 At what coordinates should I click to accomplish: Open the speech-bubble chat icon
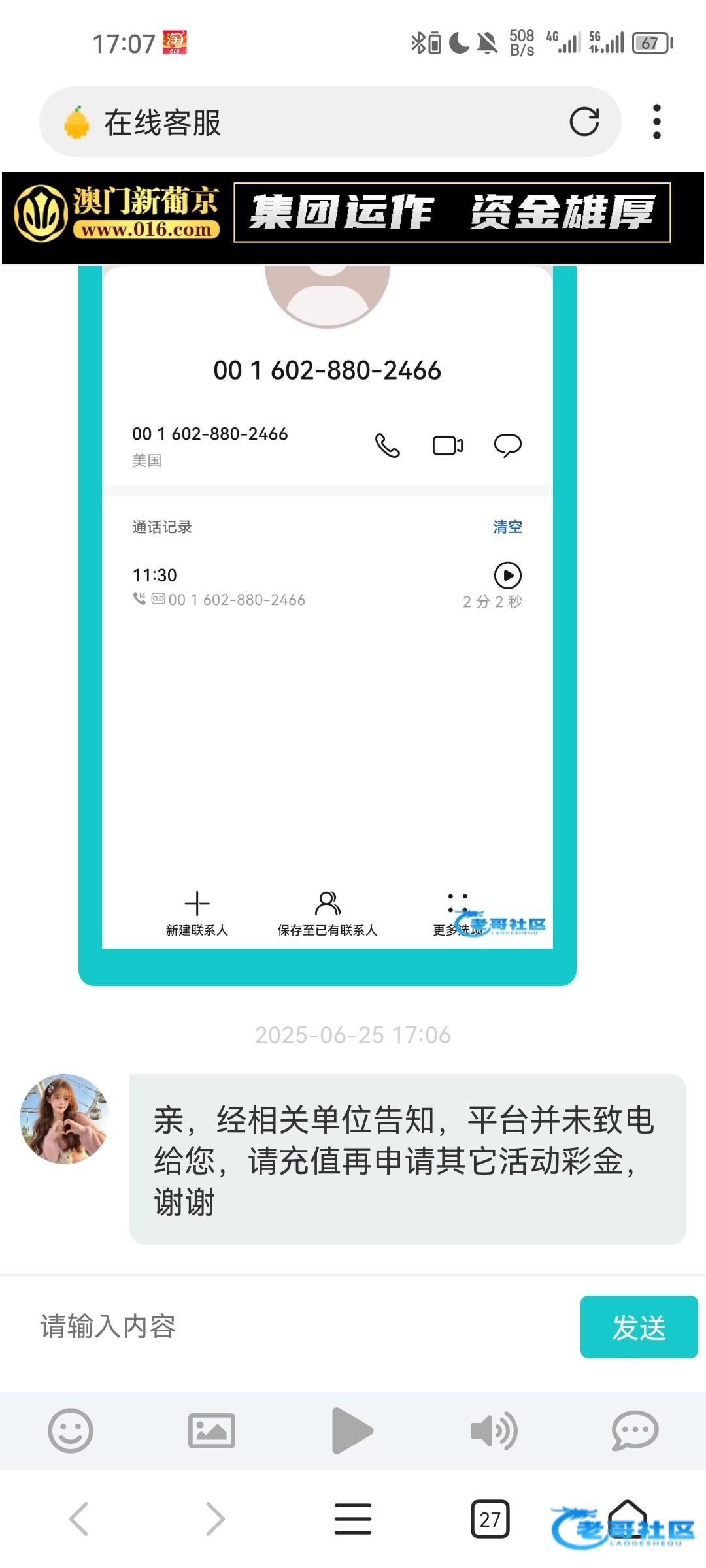pos(634,1431)
